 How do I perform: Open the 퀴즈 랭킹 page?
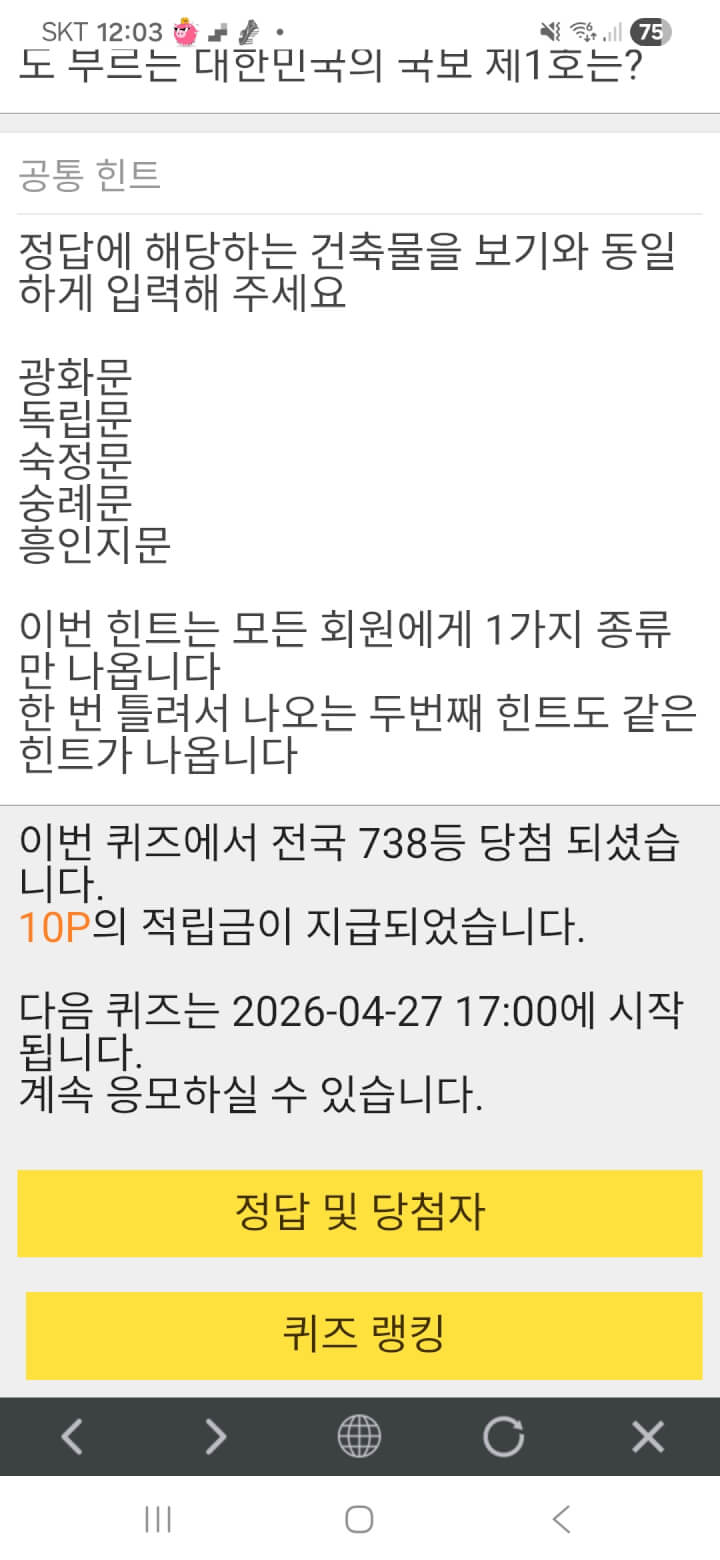pyautogui.click(x=363, y=1334)
